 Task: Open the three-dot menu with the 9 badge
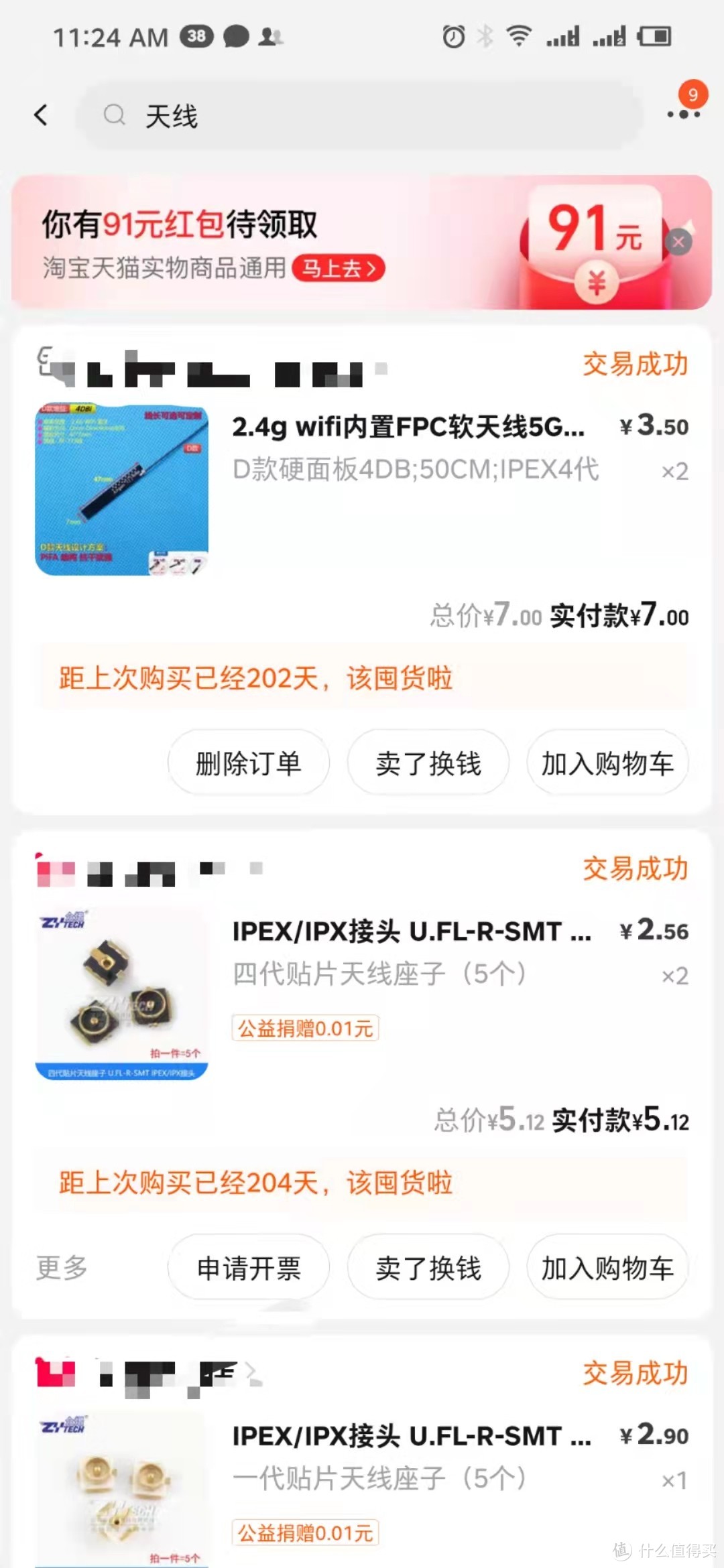coord(684,115)
